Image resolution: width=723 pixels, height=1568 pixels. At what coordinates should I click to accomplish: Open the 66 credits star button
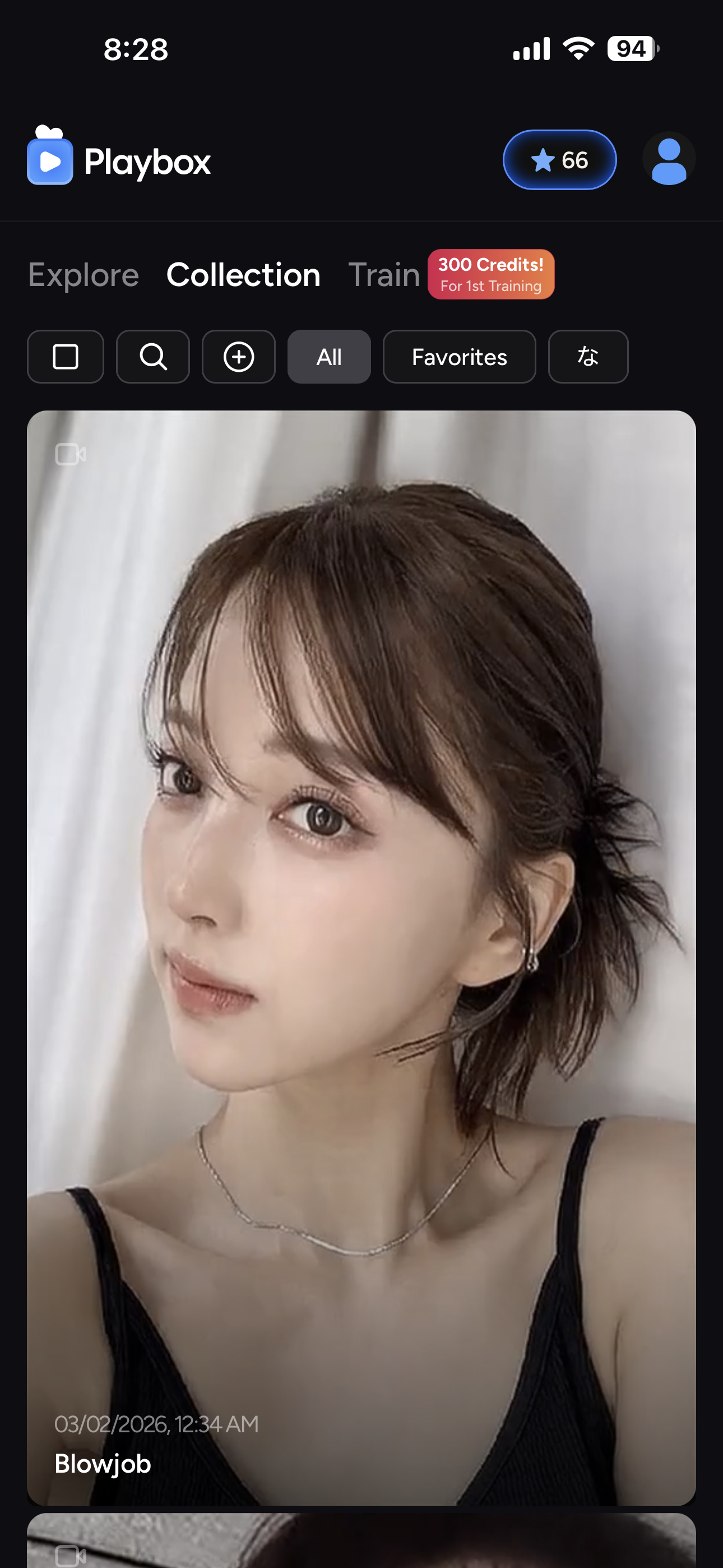559,160
